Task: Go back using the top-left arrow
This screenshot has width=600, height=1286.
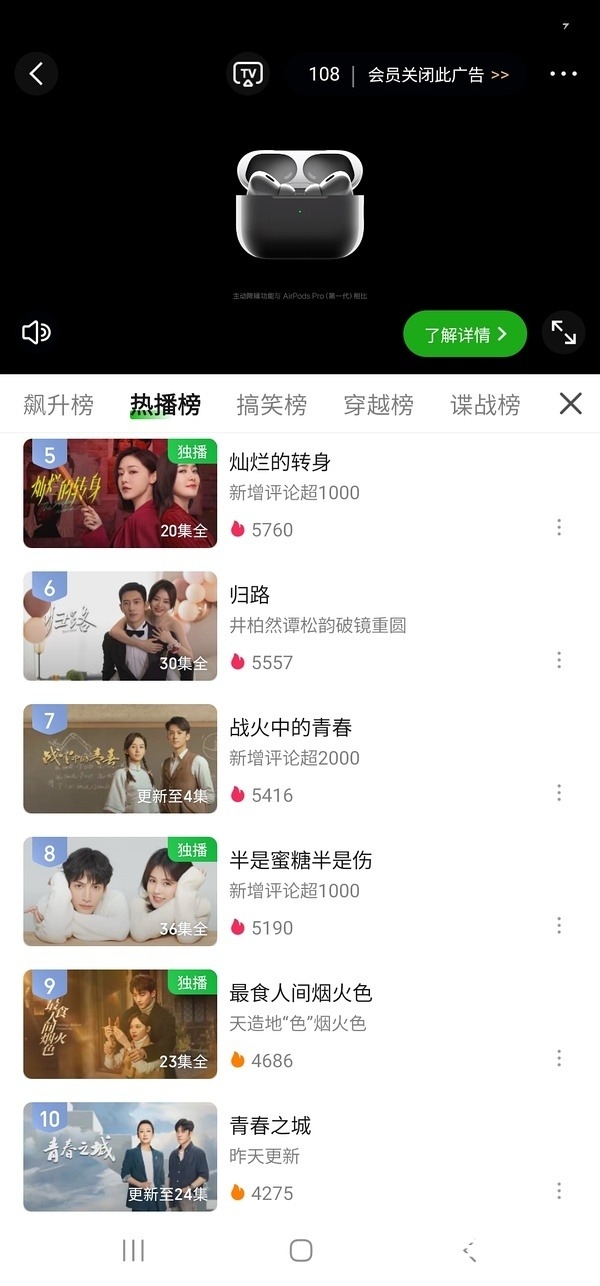Action: 36,74
